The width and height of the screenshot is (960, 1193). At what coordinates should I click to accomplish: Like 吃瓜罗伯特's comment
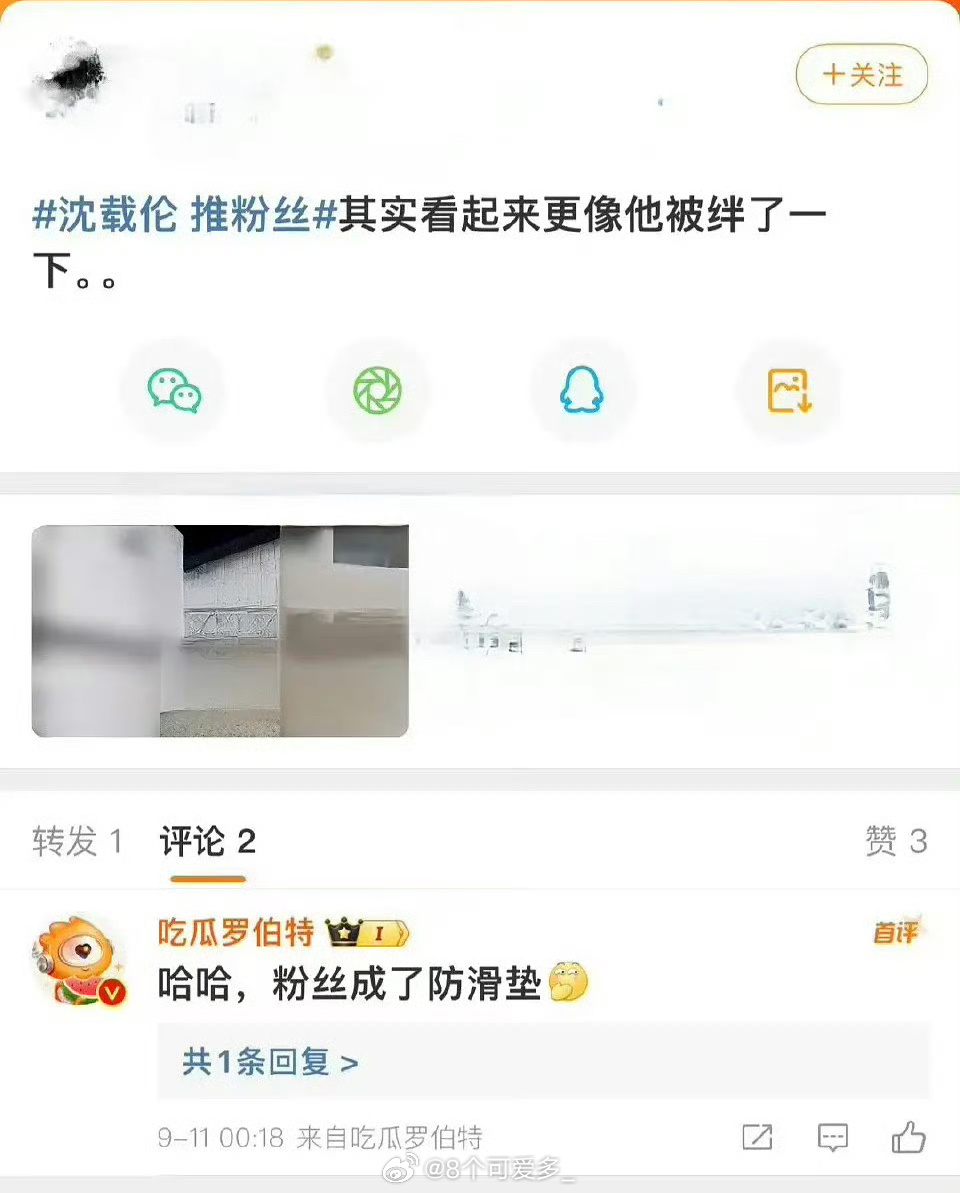908,1137
